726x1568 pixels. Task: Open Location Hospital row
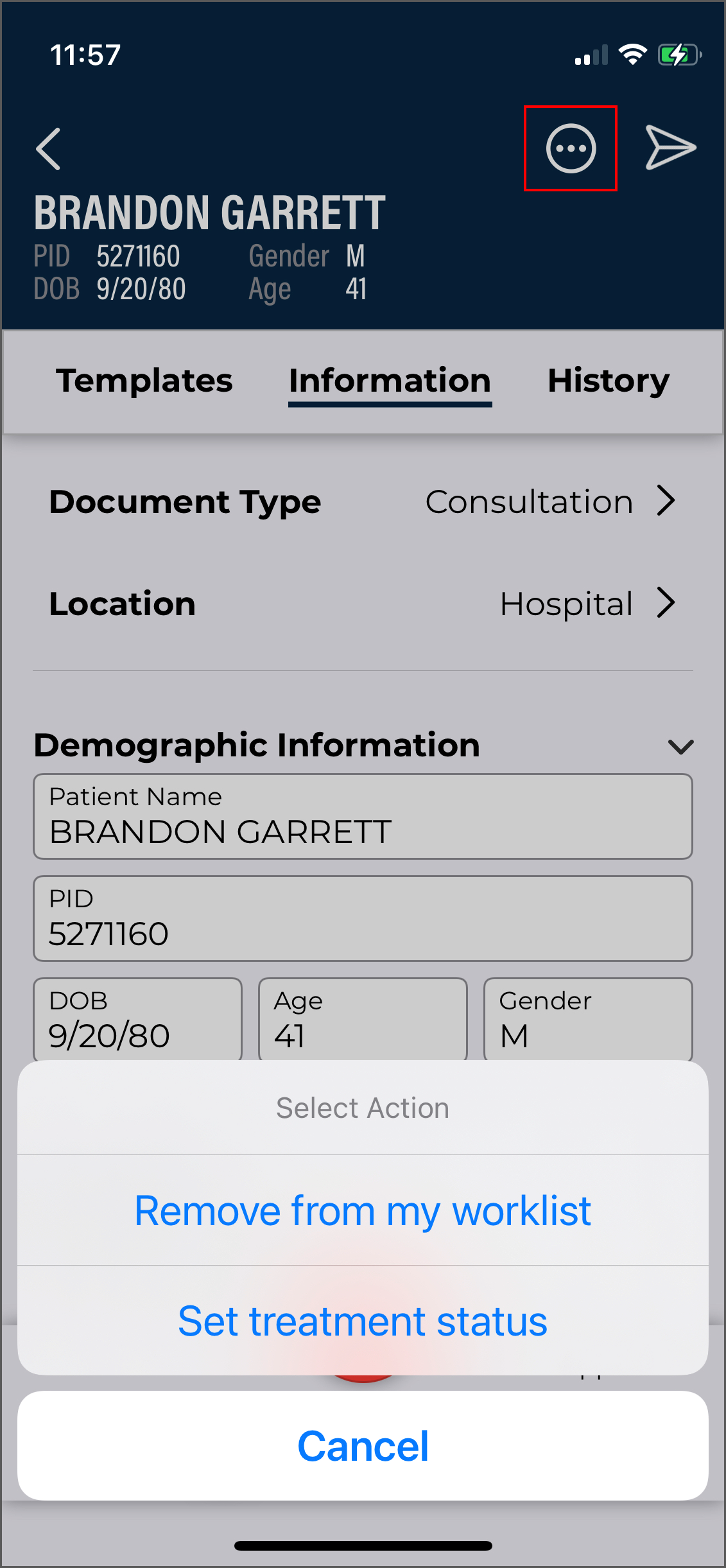(363, 604)
